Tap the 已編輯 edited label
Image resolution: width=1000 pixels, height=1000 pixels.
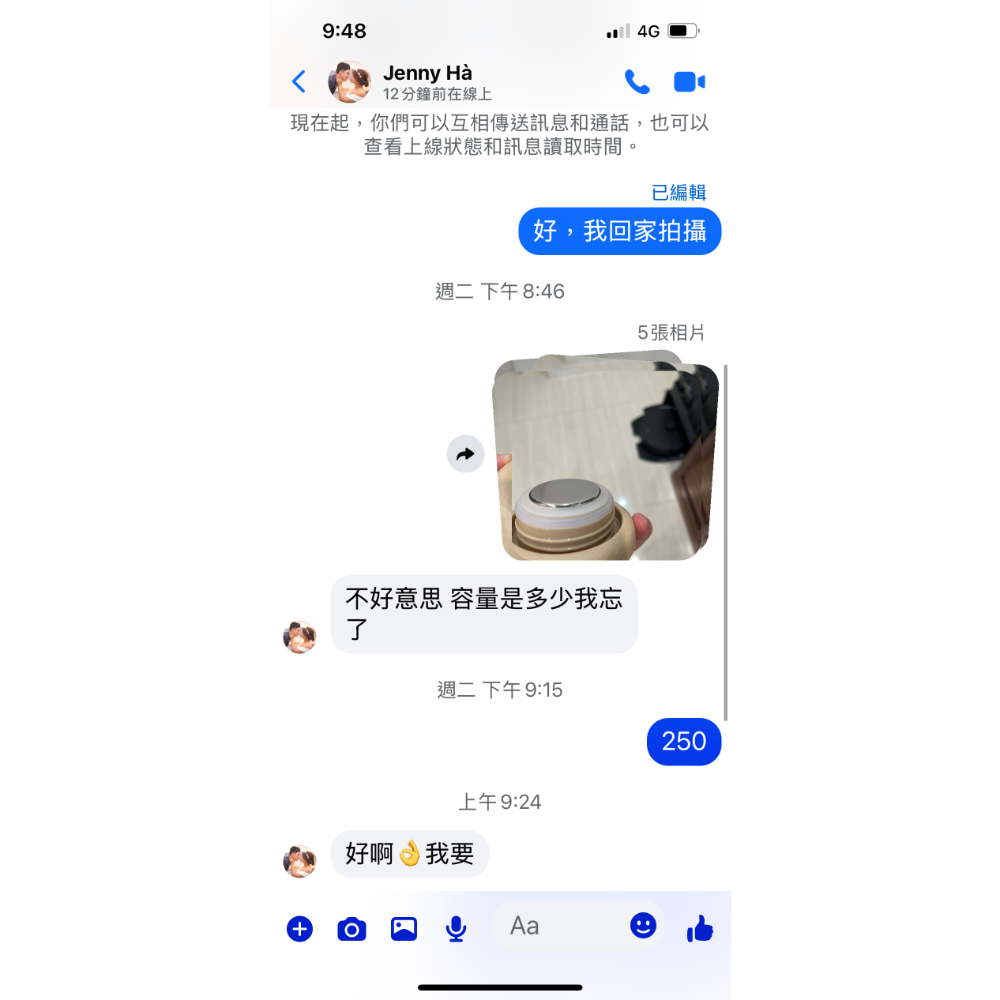coord(679,192)
